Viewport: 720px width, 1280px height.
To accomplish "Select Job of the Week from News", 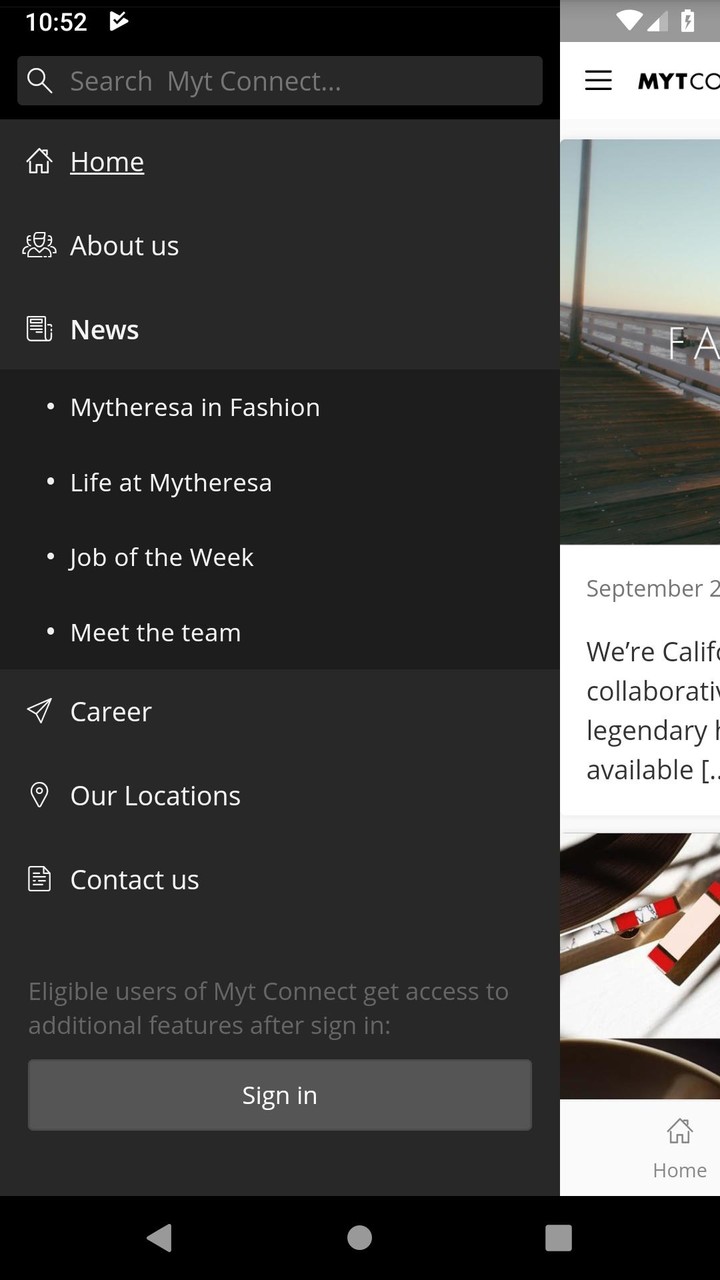I will click(161, 557).
